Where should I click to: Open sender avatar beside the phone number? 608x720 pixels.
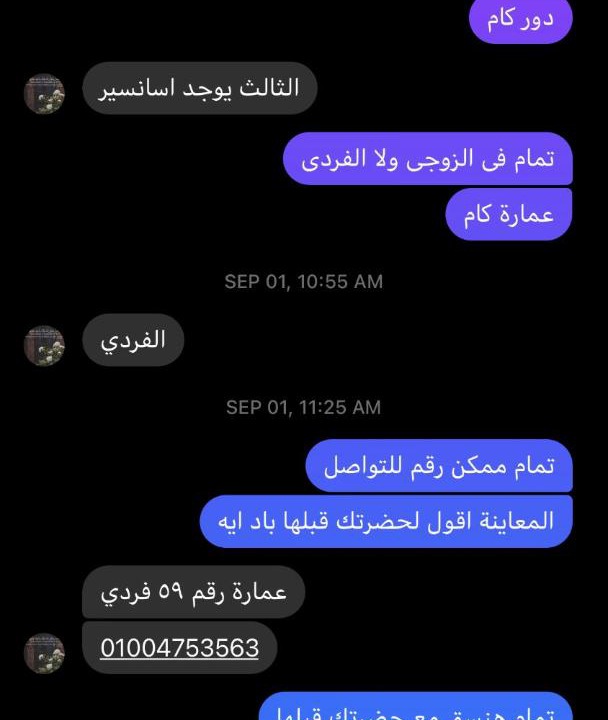pyautogui.click(x=44, y=652)
